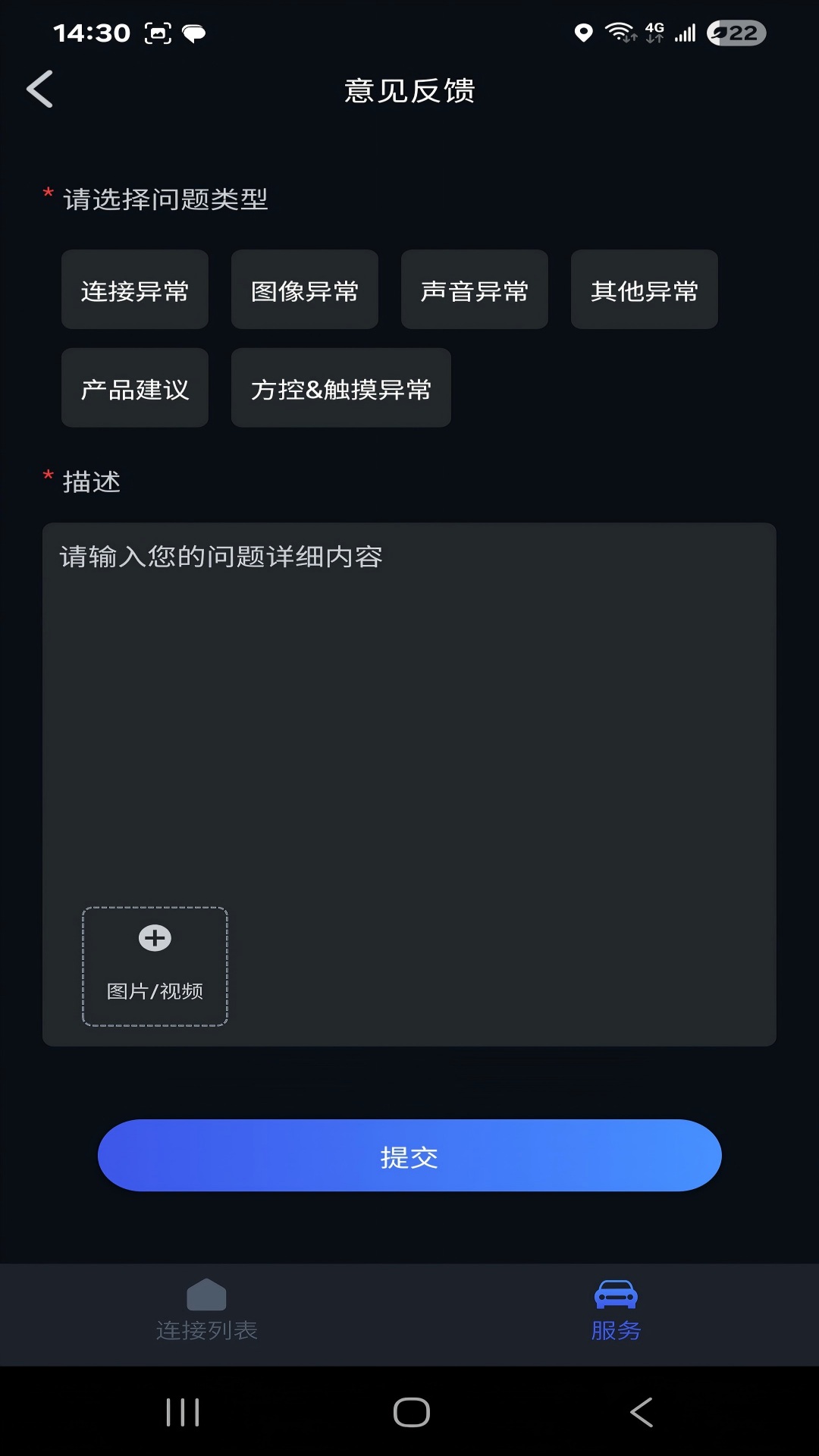Tap the system home button

click(x=411, y=1412)
